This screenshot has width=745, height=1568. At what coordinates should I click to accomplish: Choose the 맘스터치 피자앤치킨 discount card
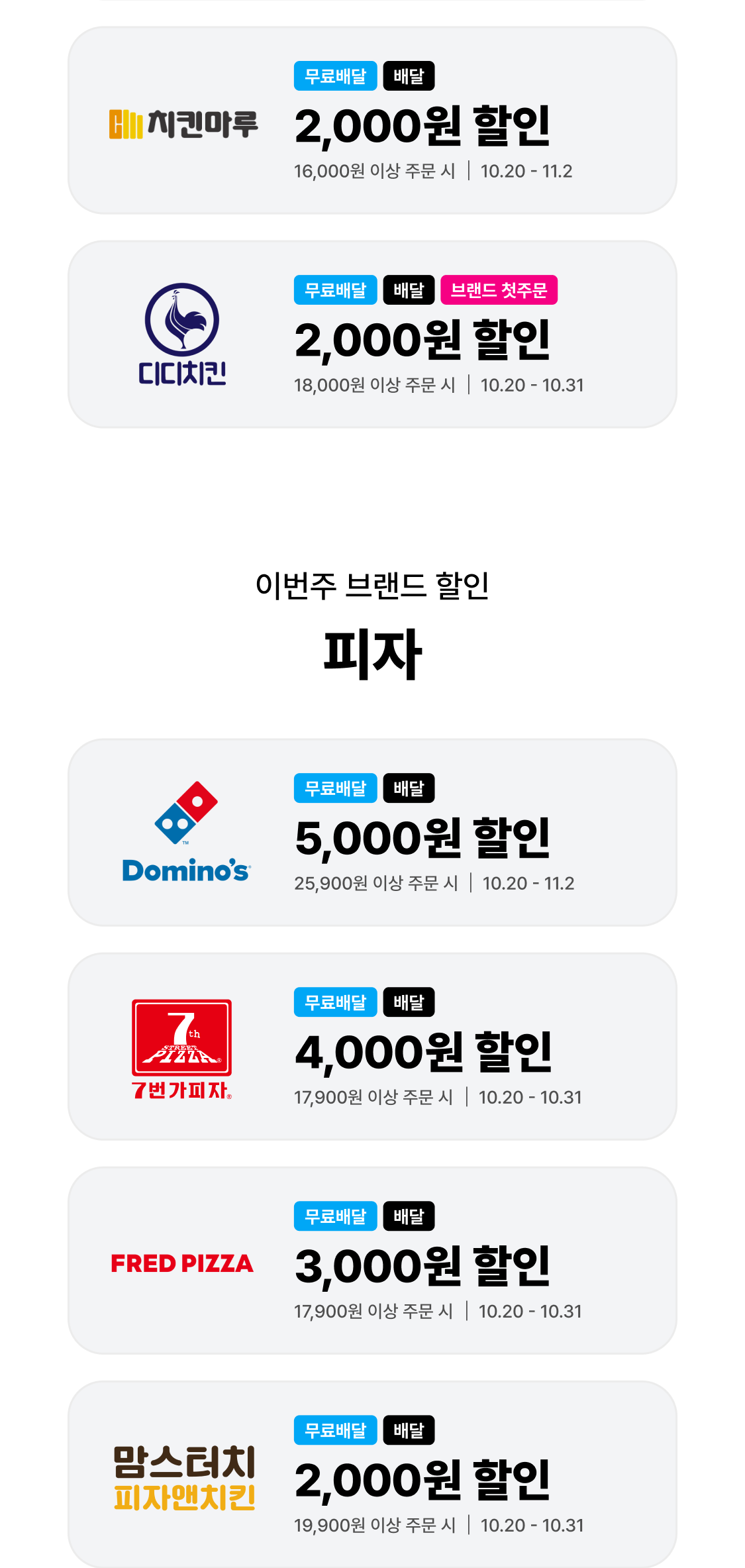click(372, 1475)
